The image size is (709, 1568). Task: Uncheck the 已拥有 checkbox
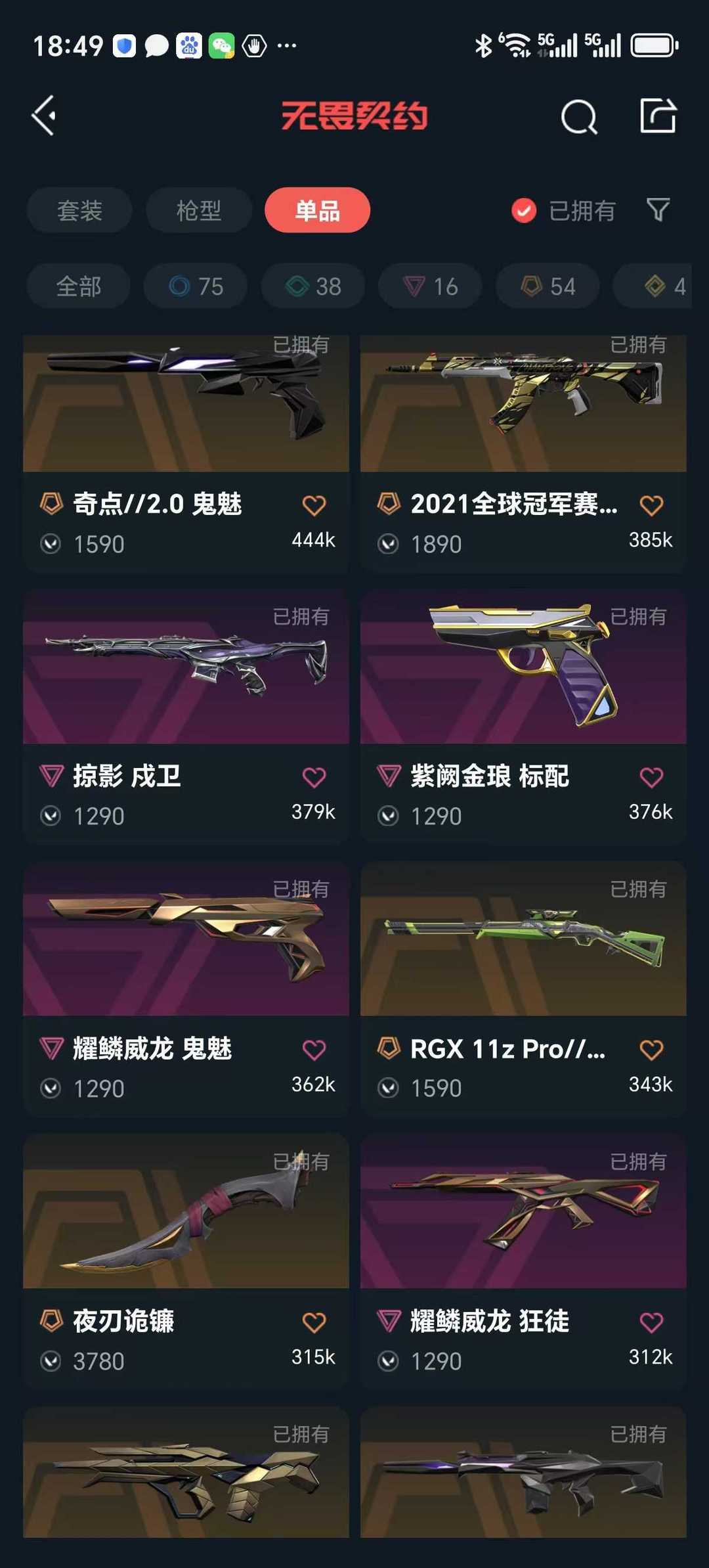pyautogui.click(x=524, y=211)
